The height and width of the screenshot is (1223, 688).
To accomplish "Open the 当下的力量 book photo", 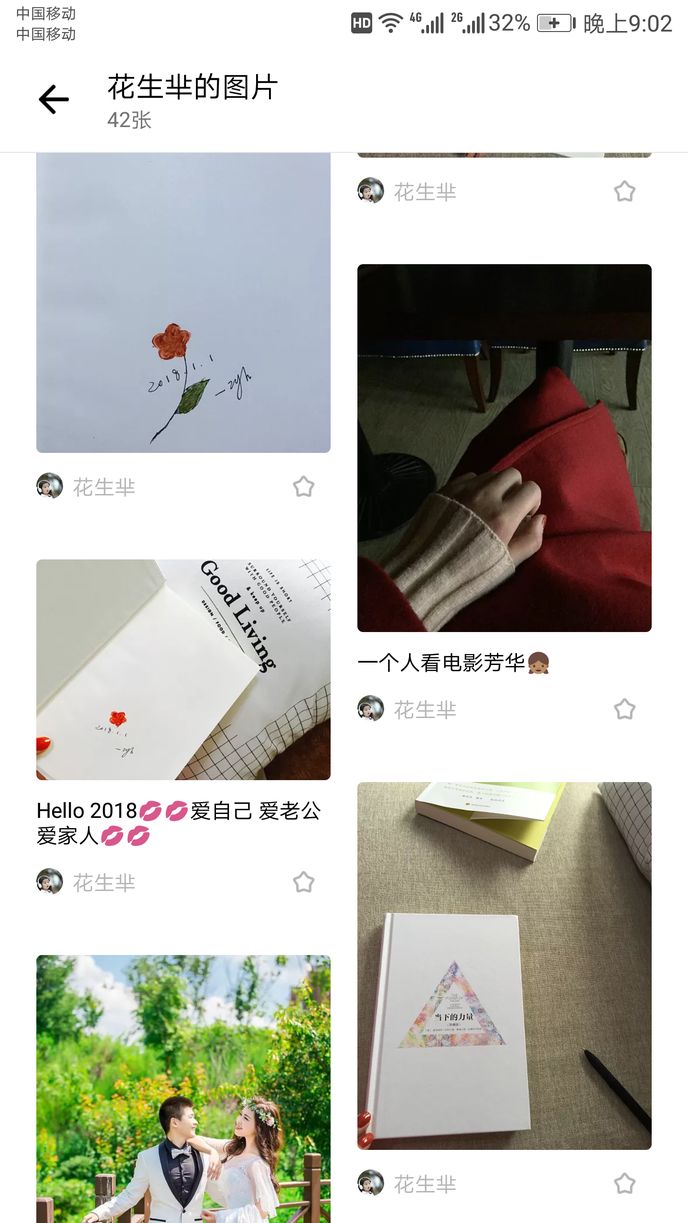I will pos(504,965).
